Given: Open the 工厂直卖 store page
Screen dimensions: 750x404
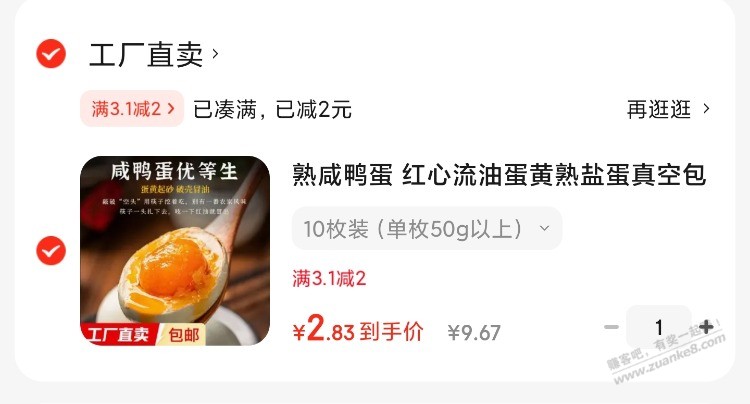Looking at the screenshot, I should 152,55.
